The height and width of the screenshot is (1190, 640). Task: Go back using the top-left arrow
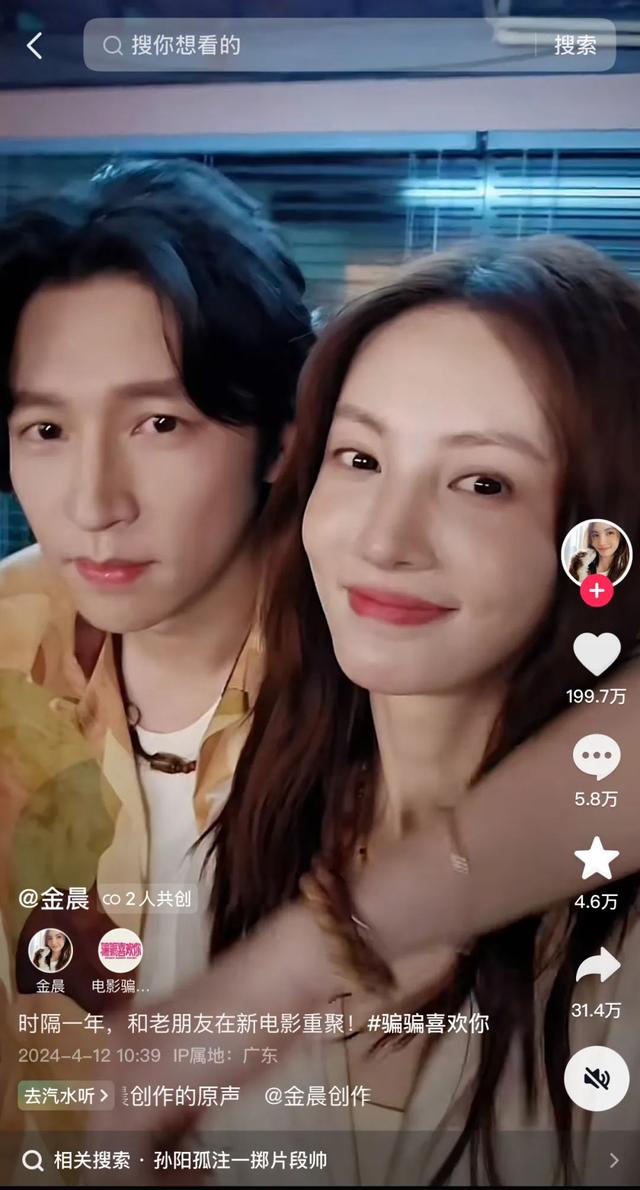tap(34, 45)
